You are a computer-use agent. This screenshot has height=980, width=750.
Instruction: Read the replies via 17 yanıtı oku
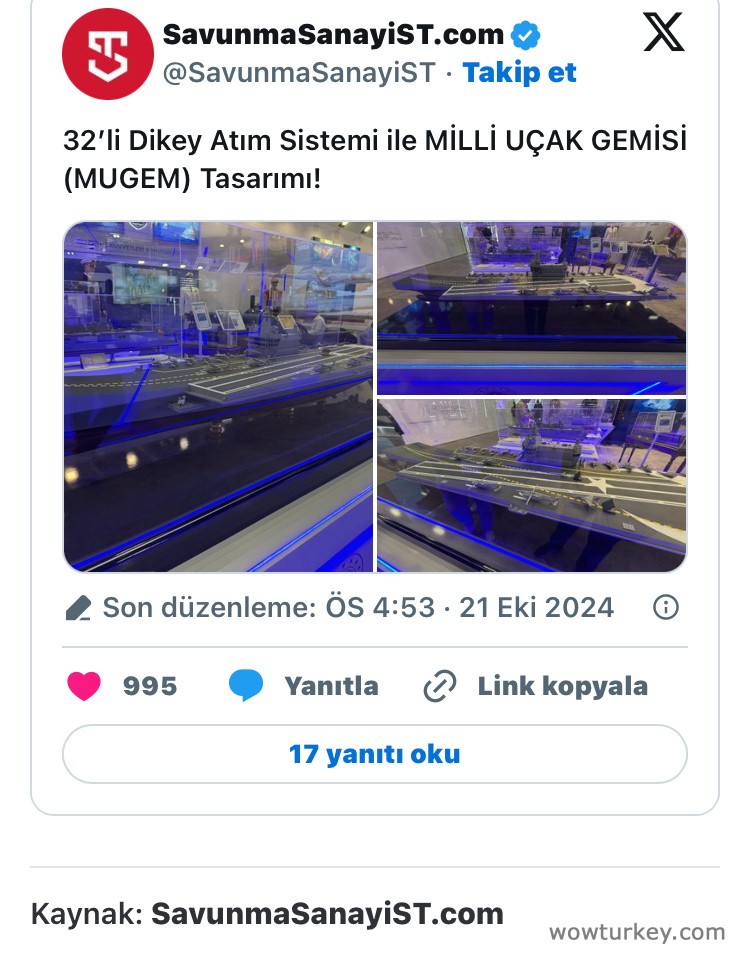click(375, 754)
